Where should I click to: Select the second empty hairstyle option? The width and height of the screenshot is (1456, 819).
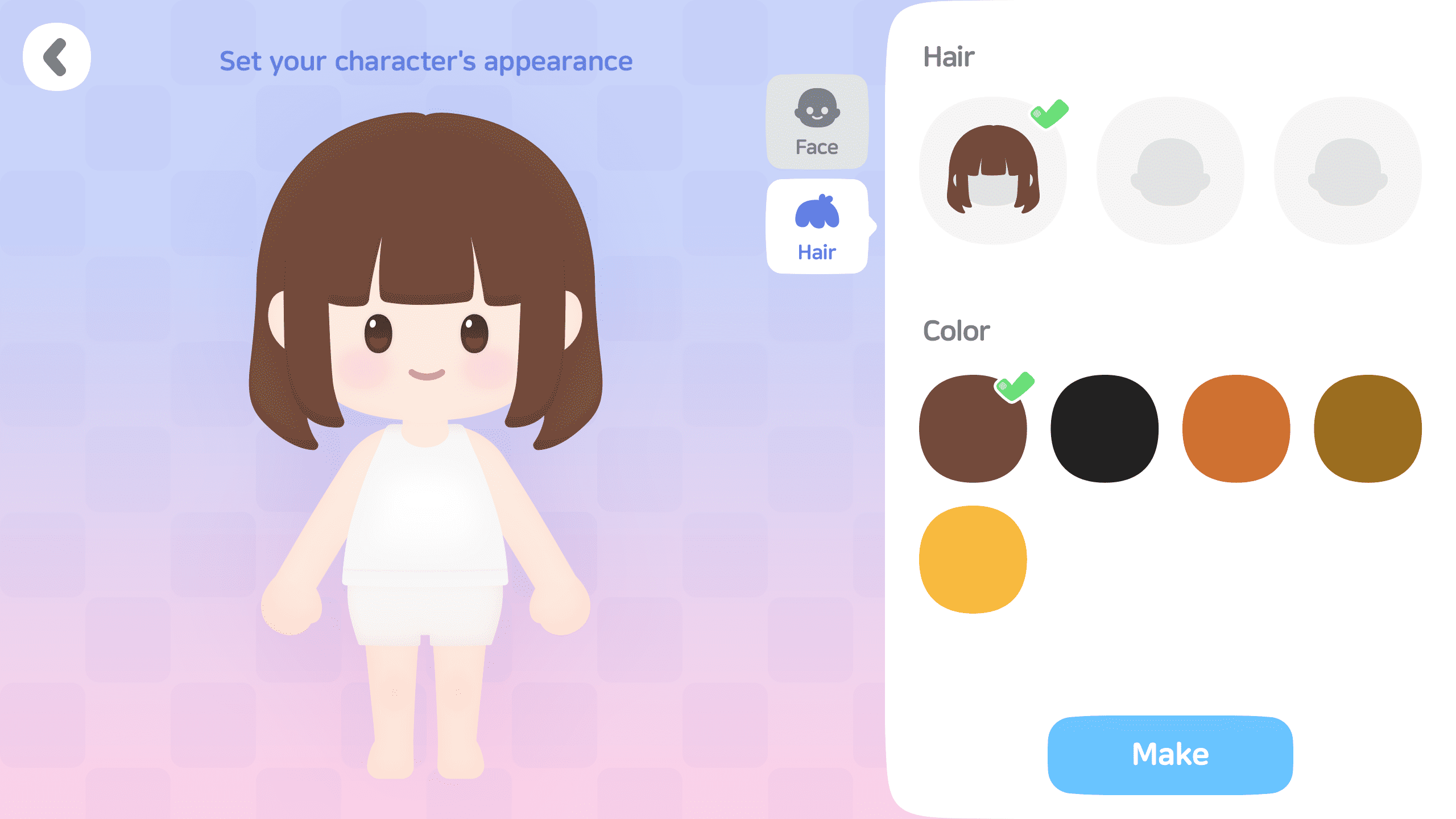click(1170, 171)
